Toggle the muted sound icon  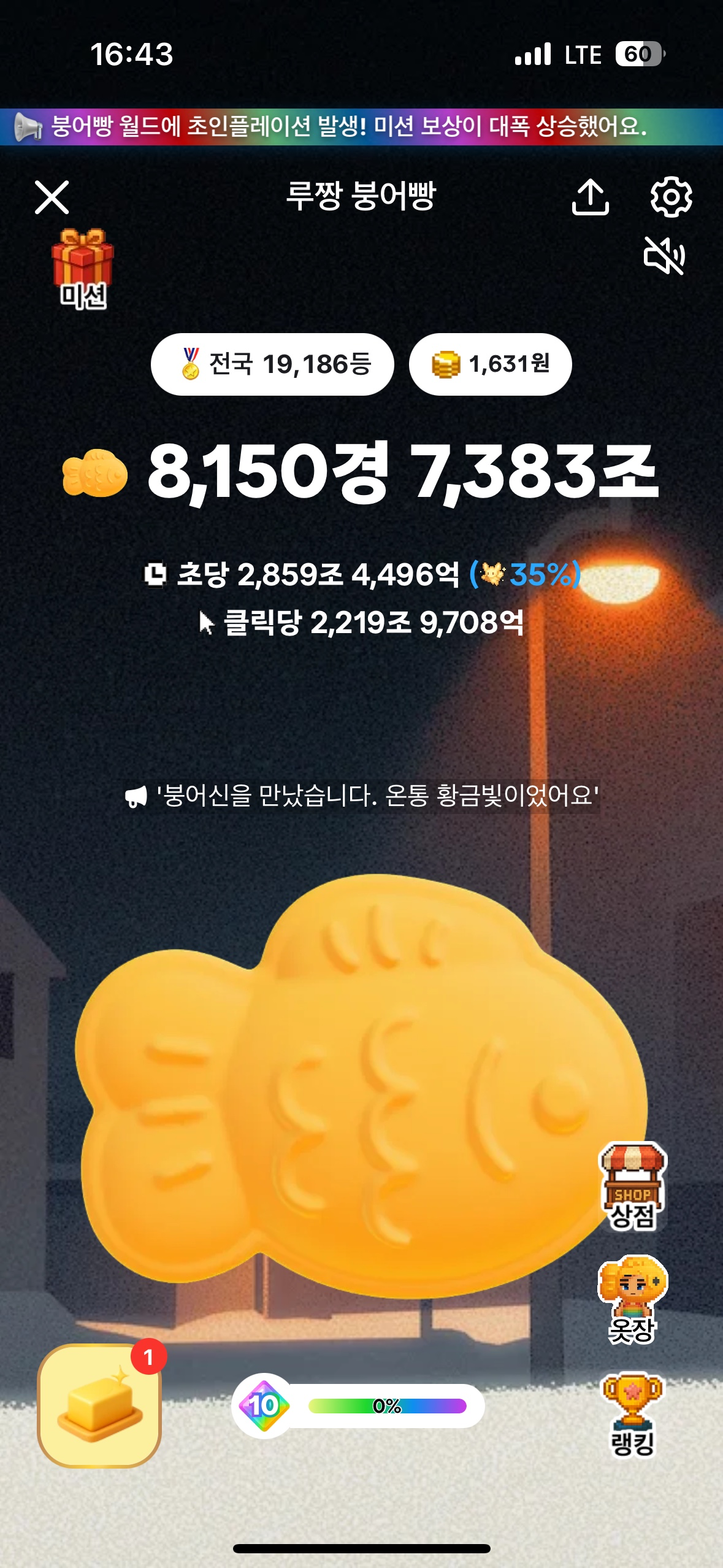coord(664,255)
